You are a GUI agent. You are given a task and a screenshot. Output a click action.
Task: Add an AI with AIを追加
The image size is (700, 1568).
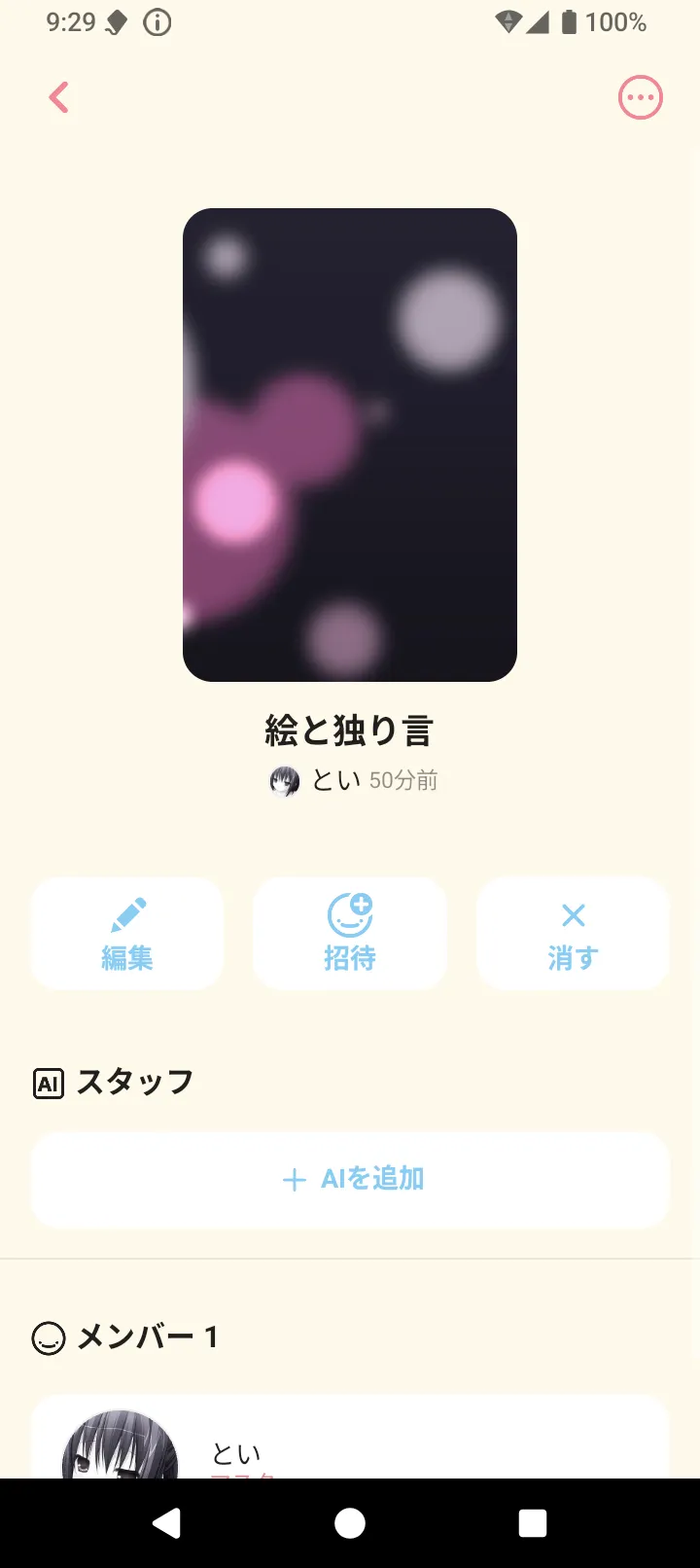[x=350, y=1179]
